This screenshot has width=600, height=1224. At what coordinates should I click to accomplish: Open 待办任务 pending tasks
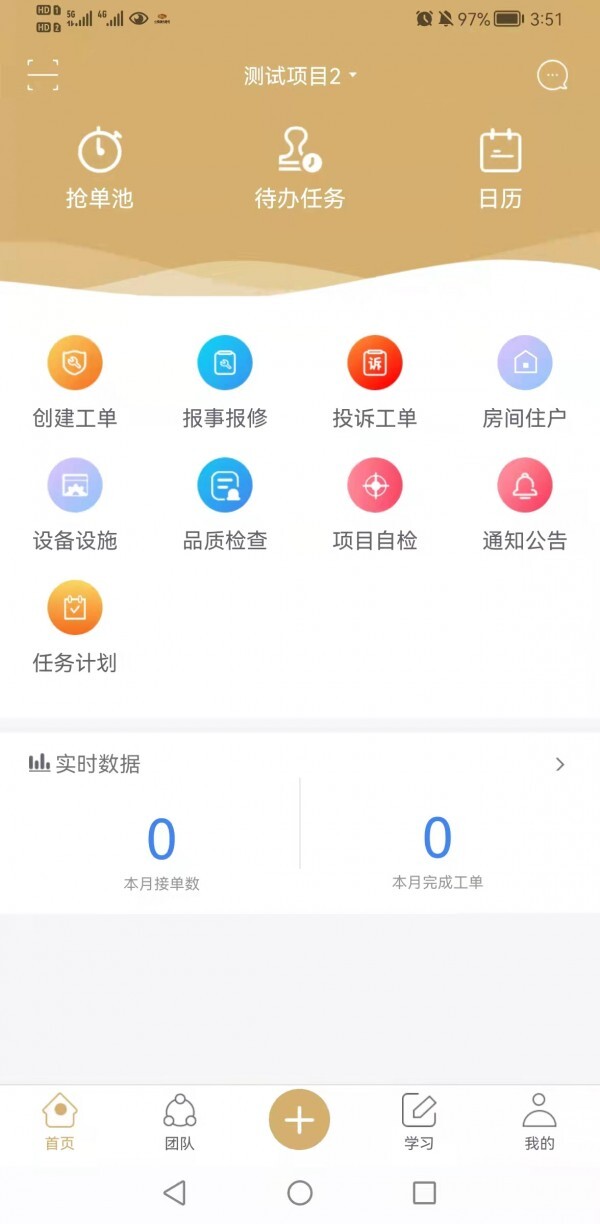299,168
